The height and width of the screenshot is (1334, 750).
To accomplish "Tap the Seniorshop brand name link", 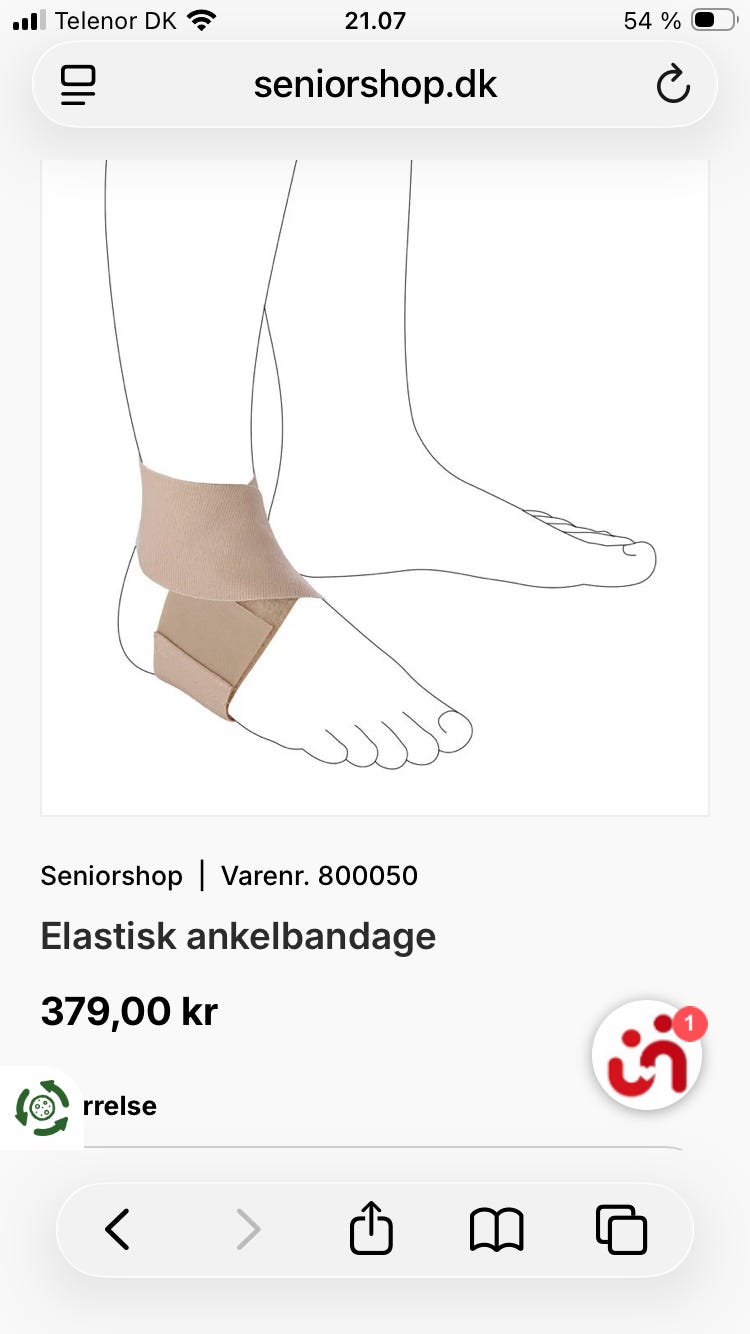I will coord(111,875).
